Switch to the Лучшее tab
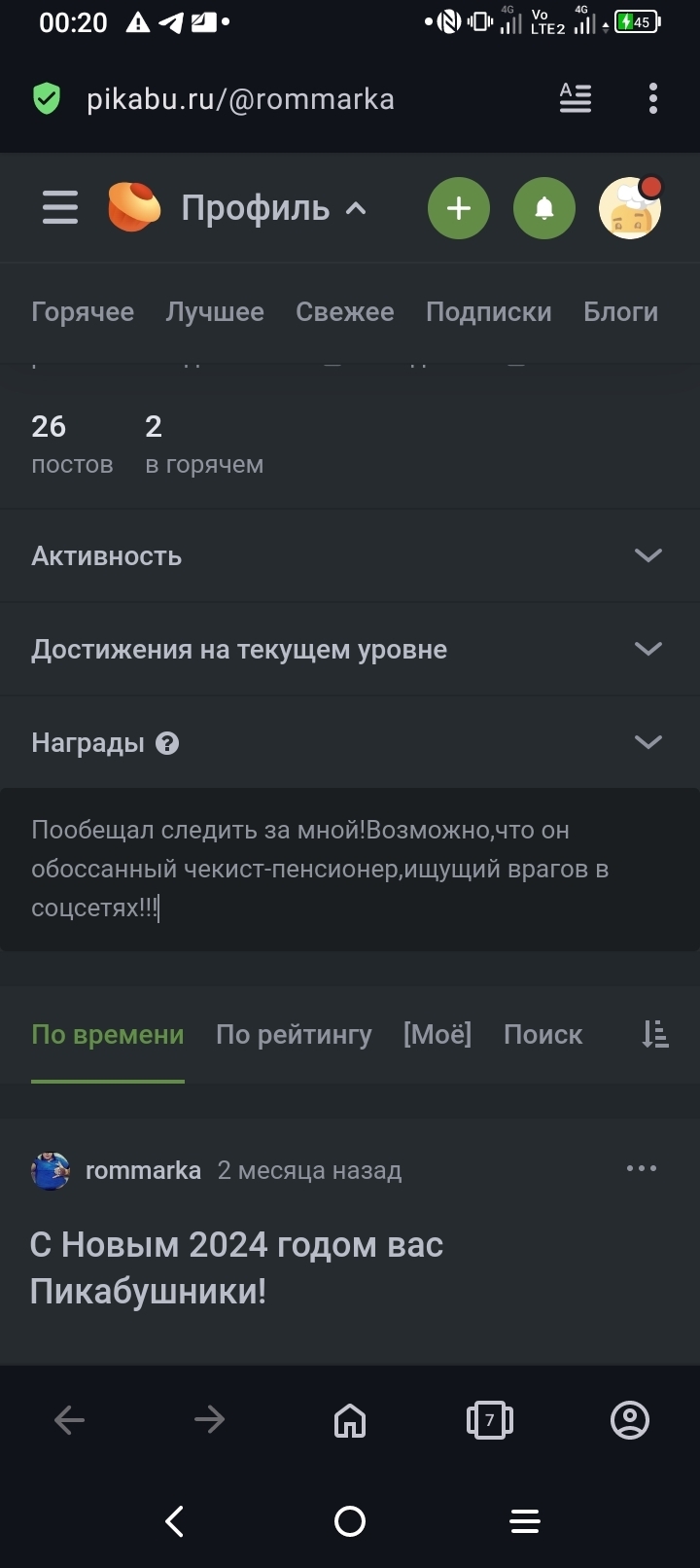 (x=215, y=312)
